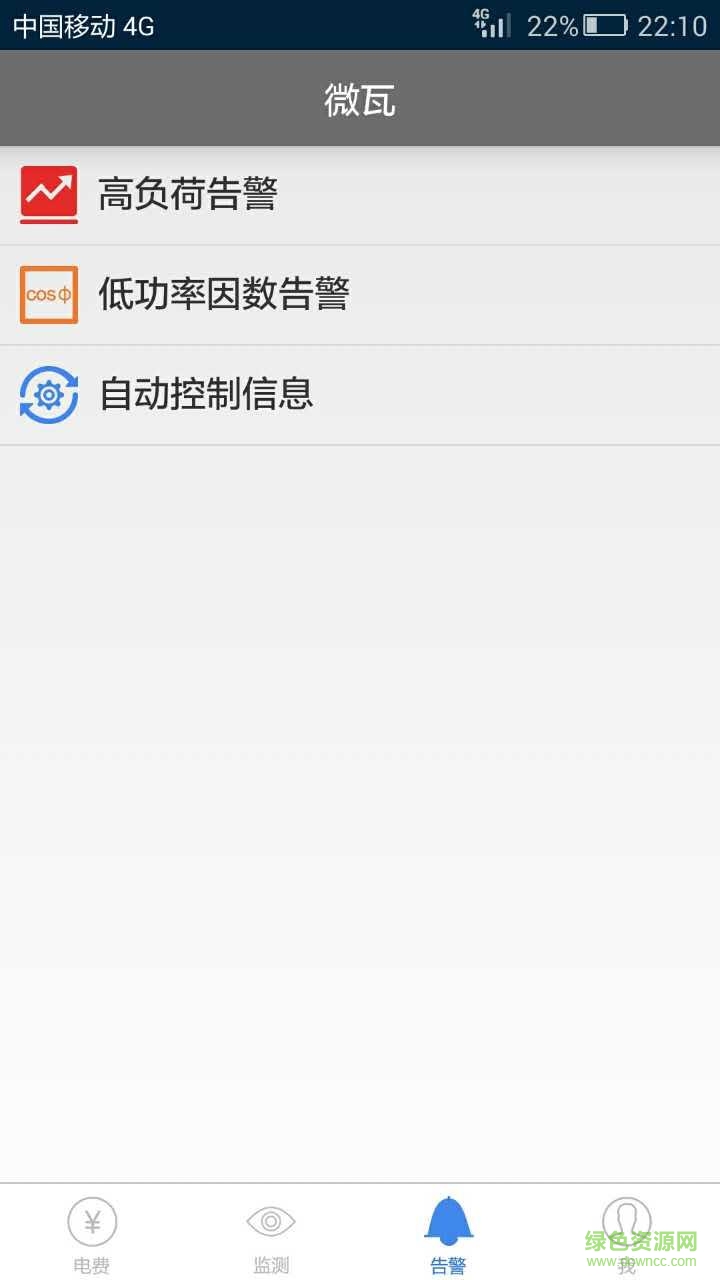Tap the 电费 yen symbol icon
Image resolution: width=720 pixels, height=1280 pixels.
pos(91,1221)
